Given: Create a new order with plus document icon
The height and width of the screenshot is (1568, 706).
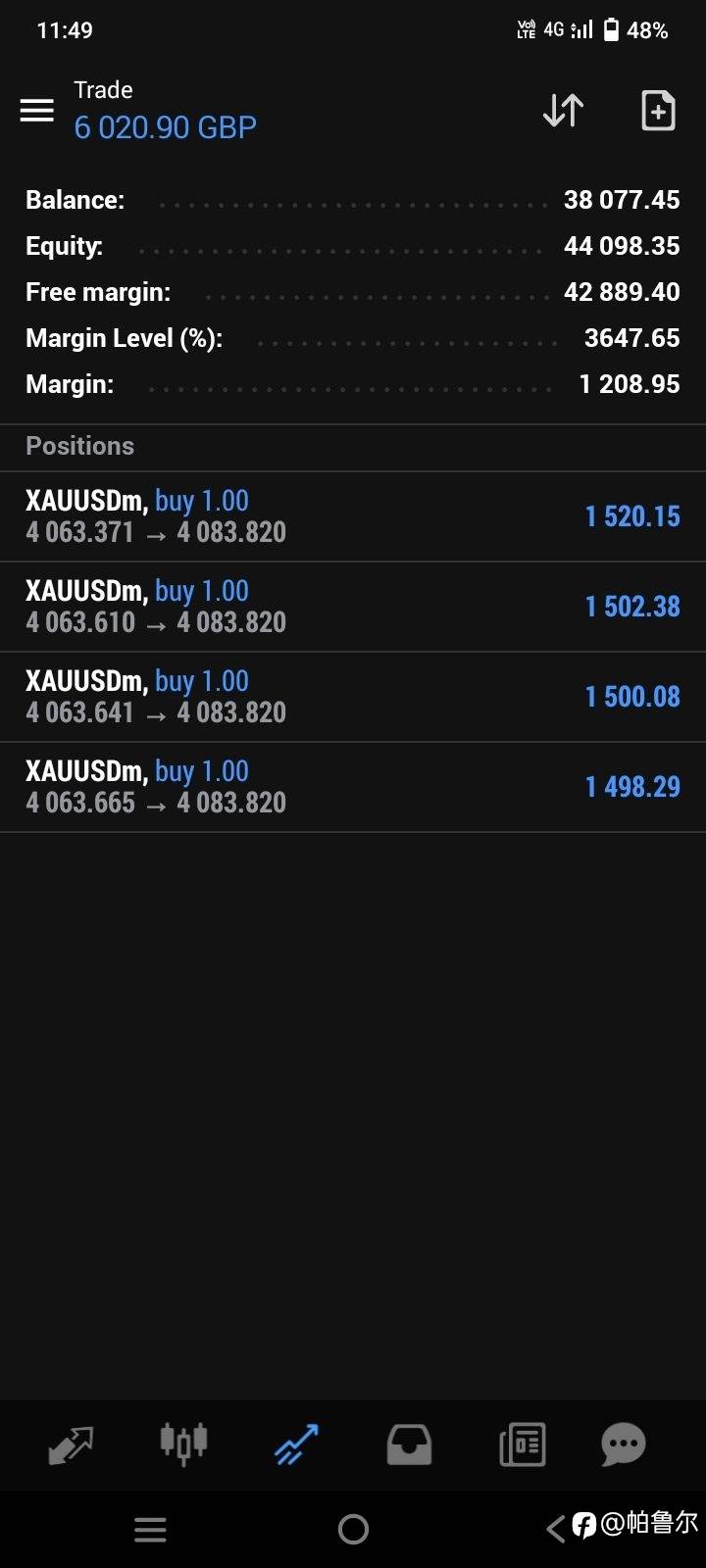Looking at the screenshot, I should [658, 110].
